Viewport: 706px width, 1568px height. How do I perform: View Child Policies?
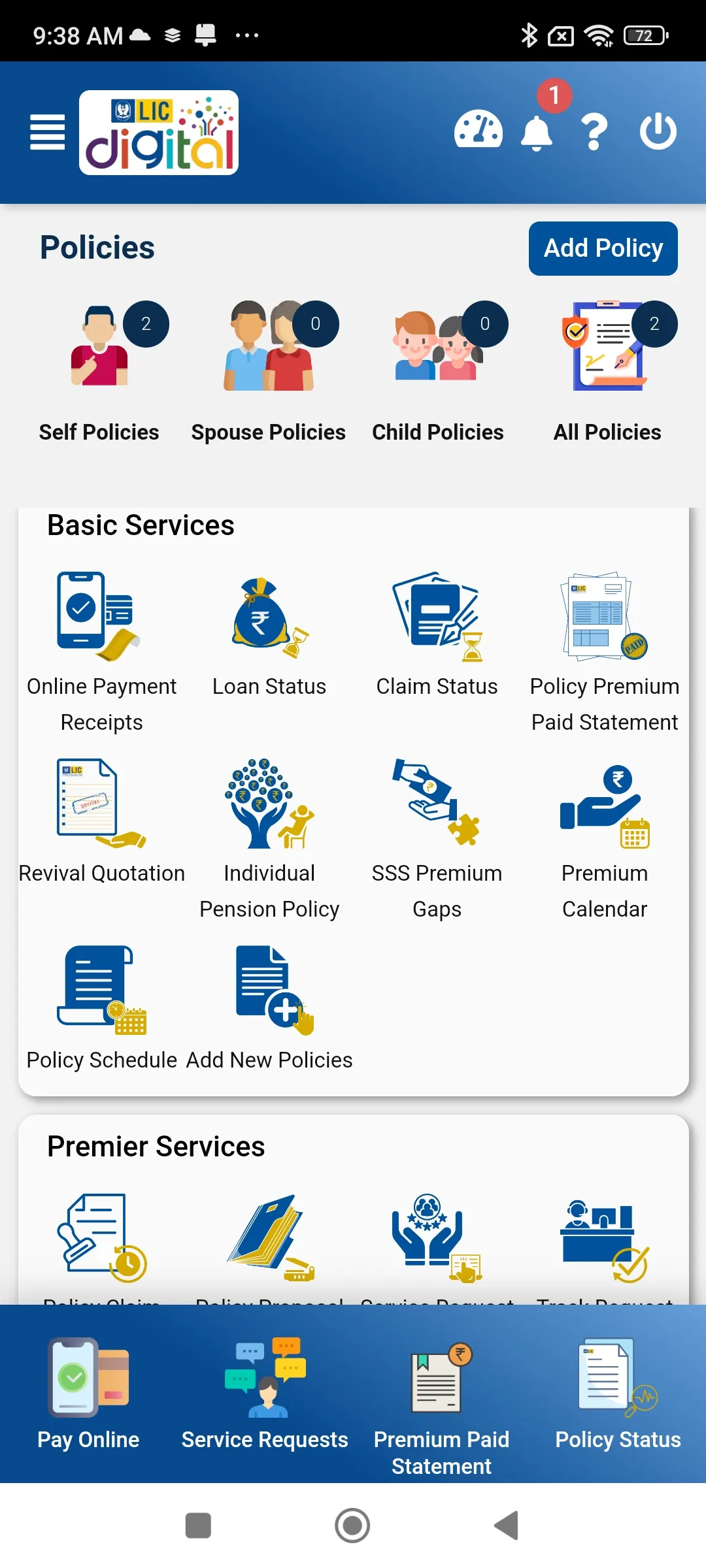point(437,372)
